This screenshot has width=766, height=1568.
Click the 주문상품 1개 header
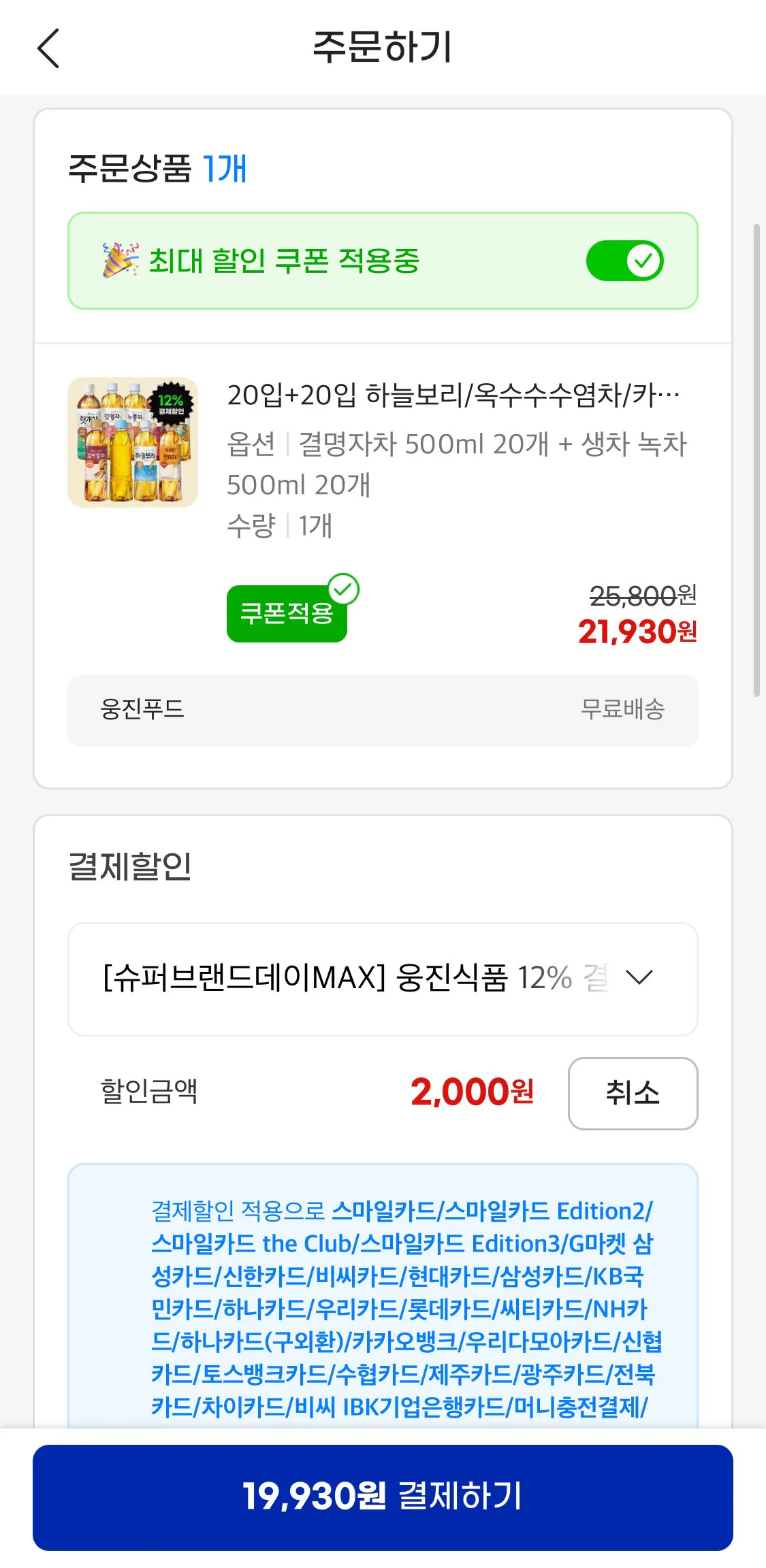pos(157,168)
